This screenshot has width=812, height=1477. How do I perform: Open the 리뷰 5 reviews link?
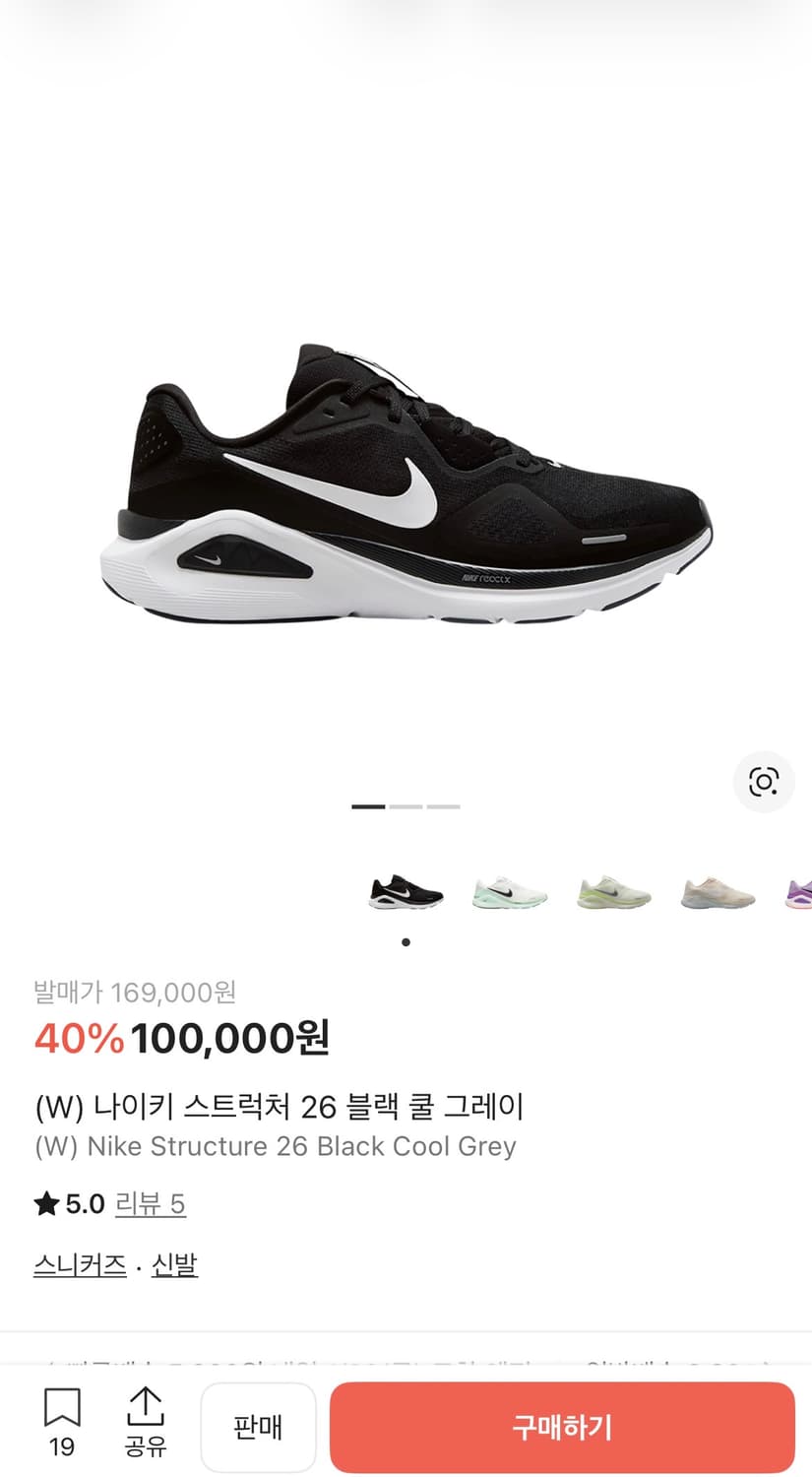click(x=151, y=1203)
